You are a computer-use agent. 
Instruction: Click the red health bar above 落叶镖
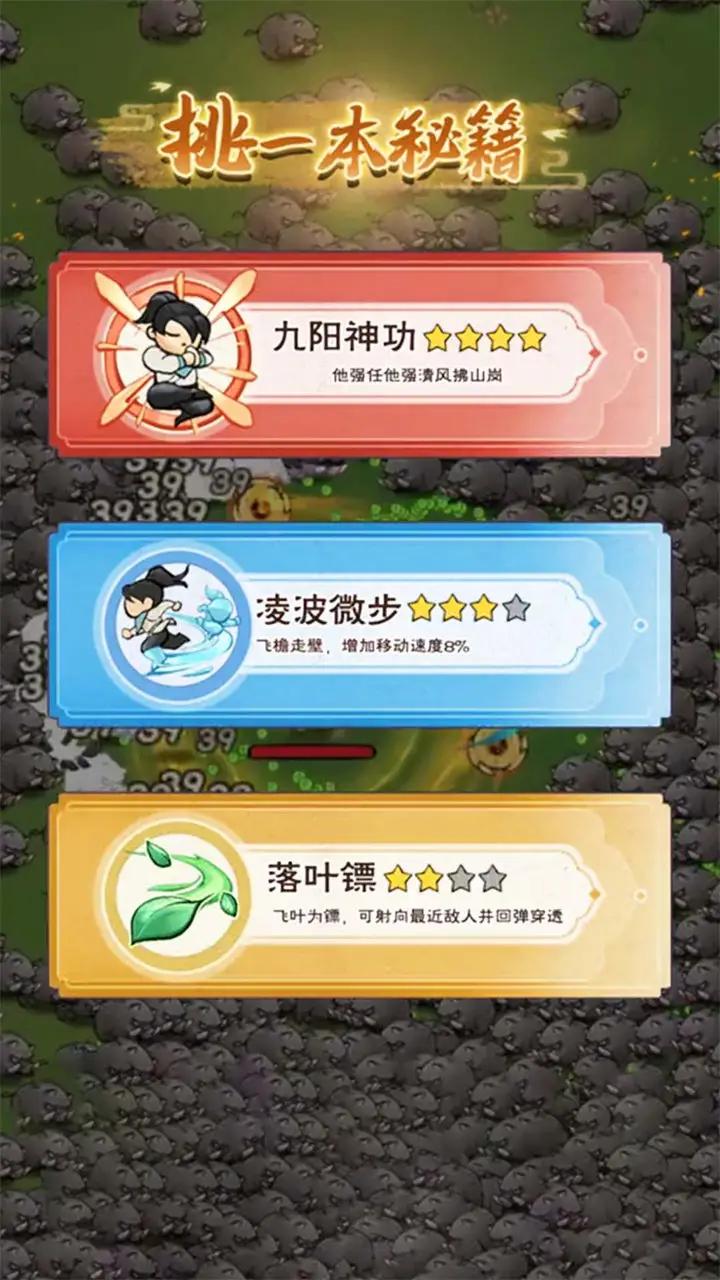312,752
